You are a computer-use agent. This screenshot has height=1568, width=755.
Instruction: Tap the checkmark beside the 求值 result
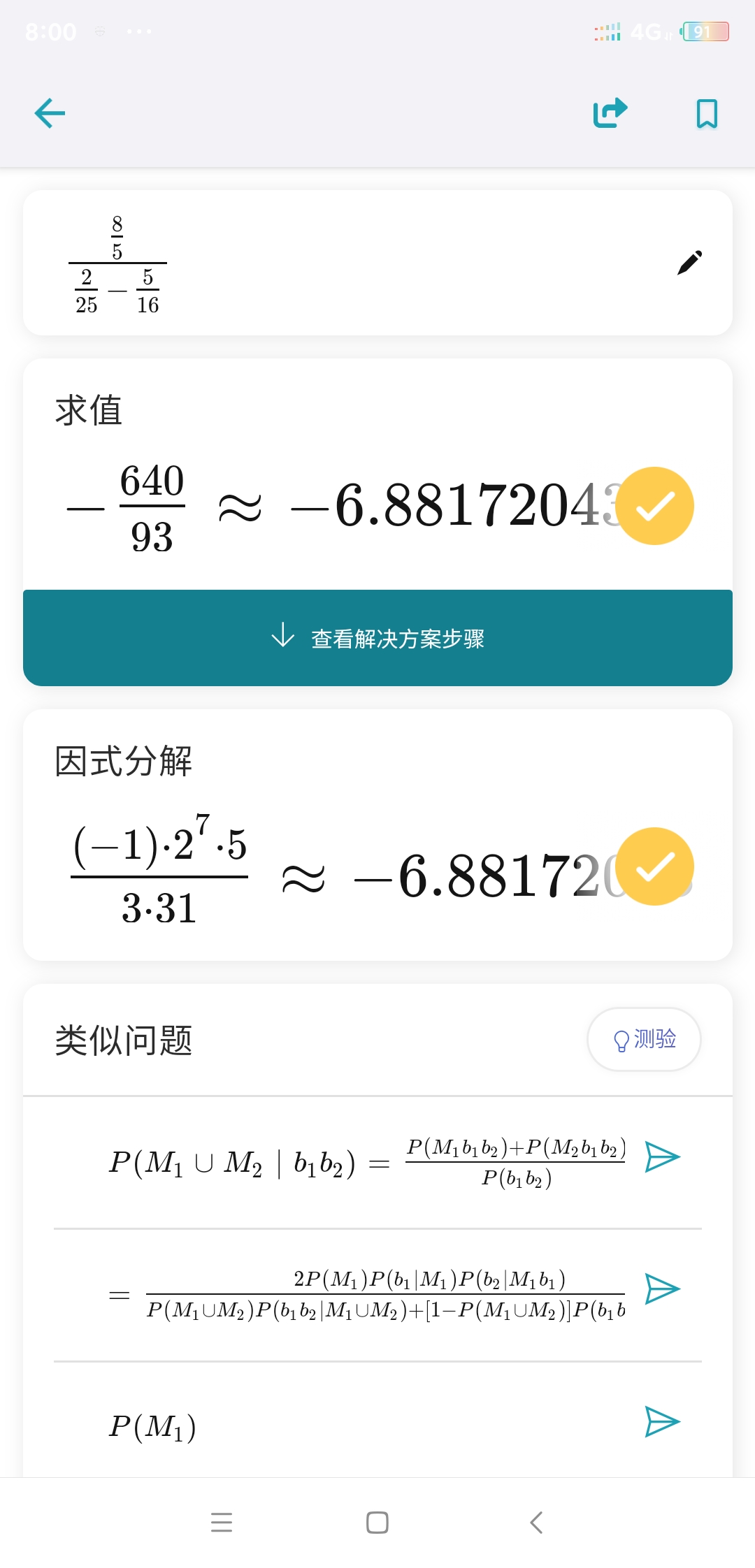click(654, 506)
